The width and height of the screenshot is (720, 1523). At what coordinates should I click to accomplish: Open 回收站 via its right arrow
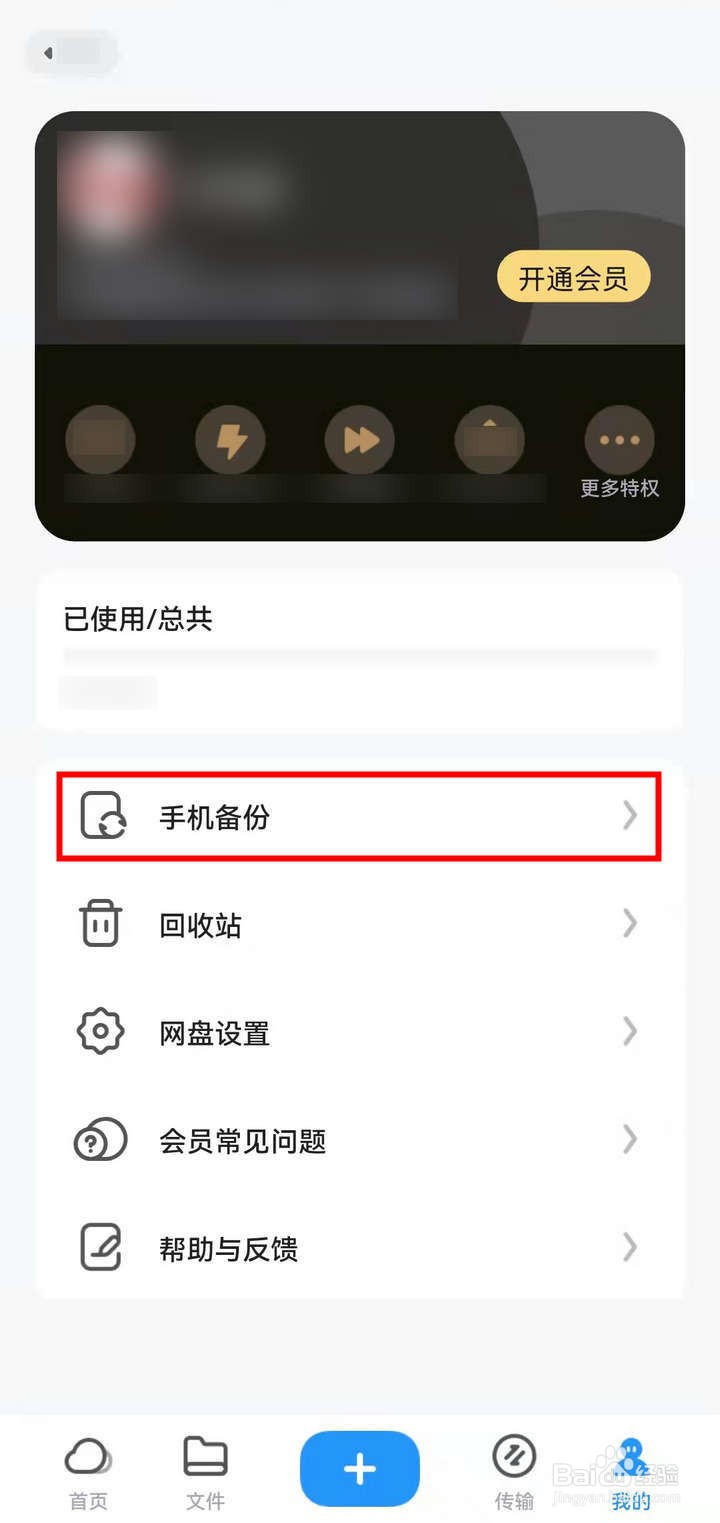pyautogui.click(x=630, y=925)
